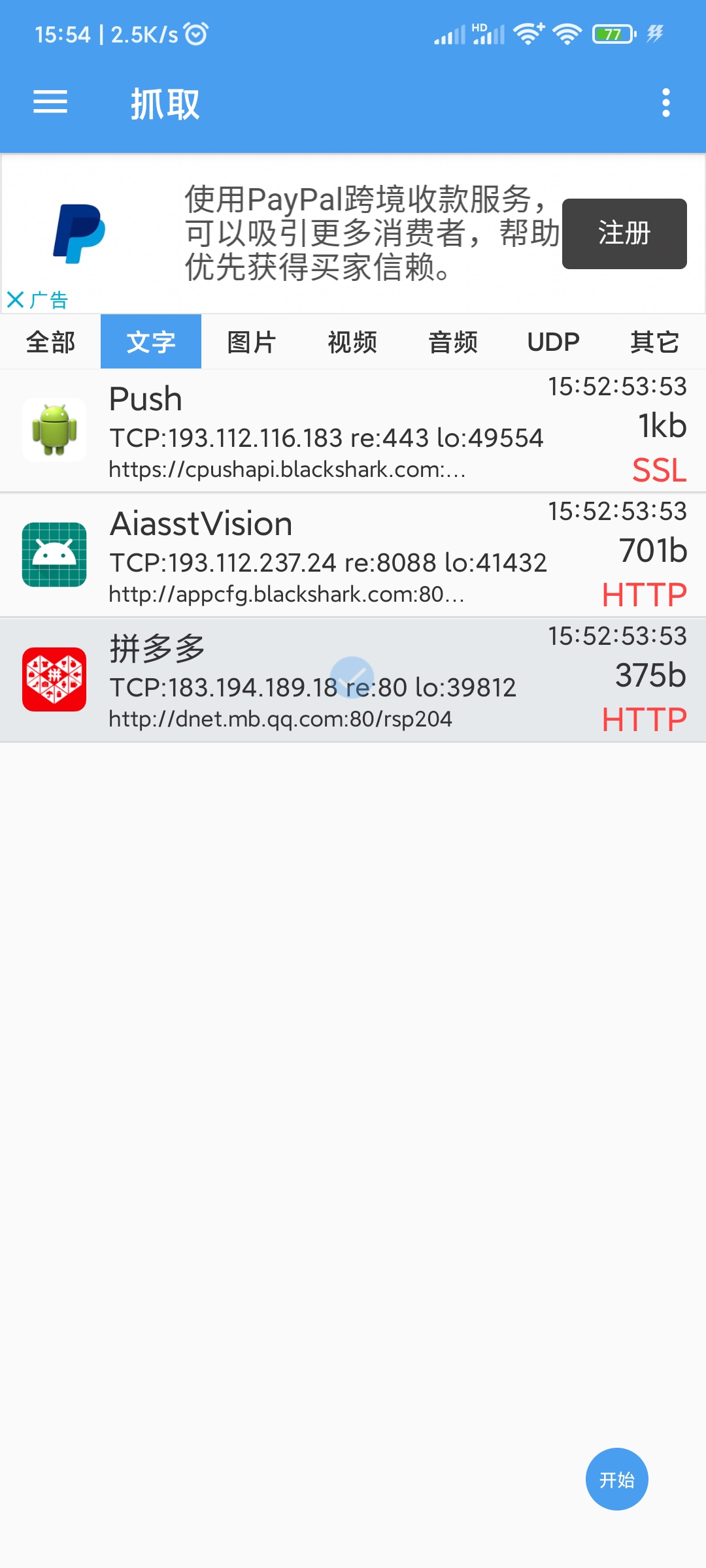Switch to the 音频 tab
The image size is (706, 1568).
coord(453,342)
